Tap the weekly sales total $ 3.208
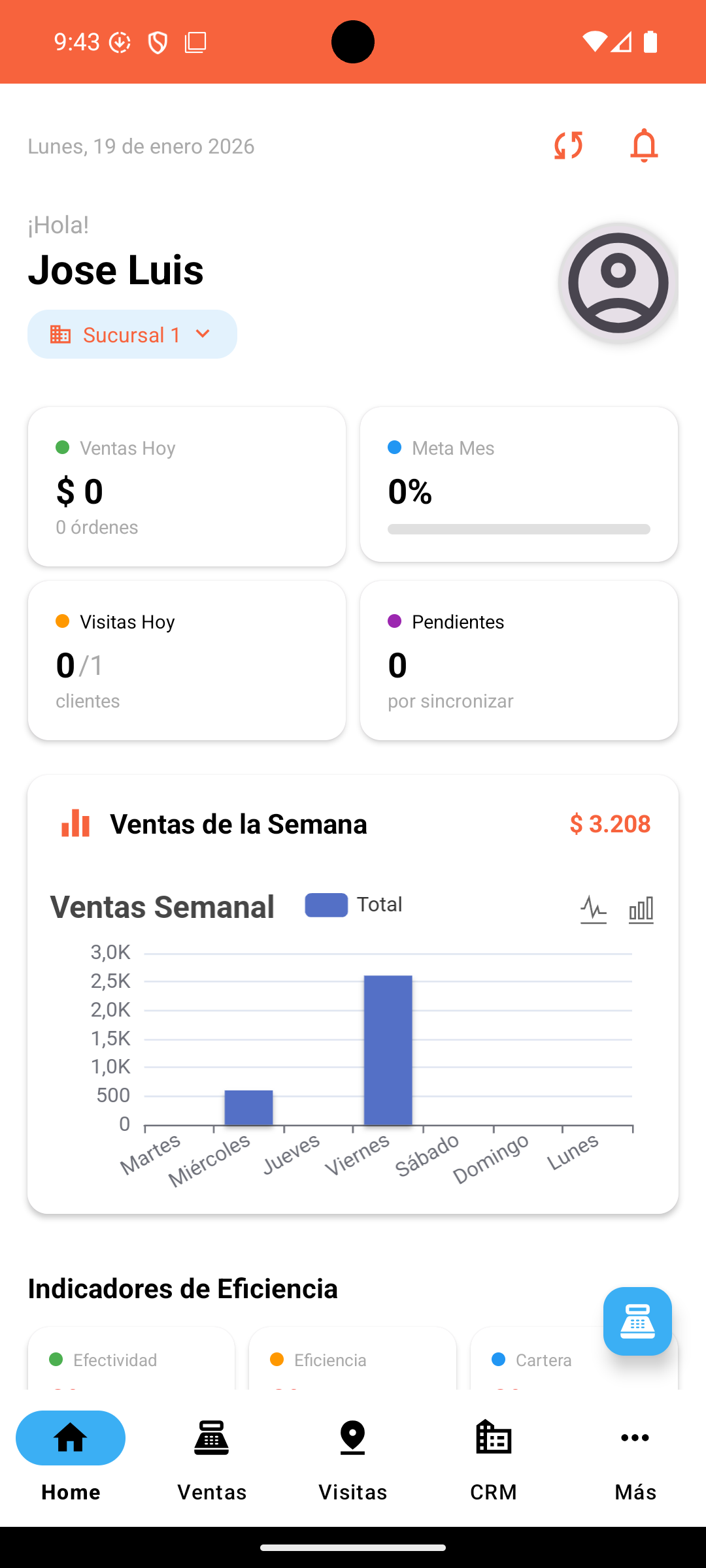This screenshot has width=706, height=1568. pos(610,824)
